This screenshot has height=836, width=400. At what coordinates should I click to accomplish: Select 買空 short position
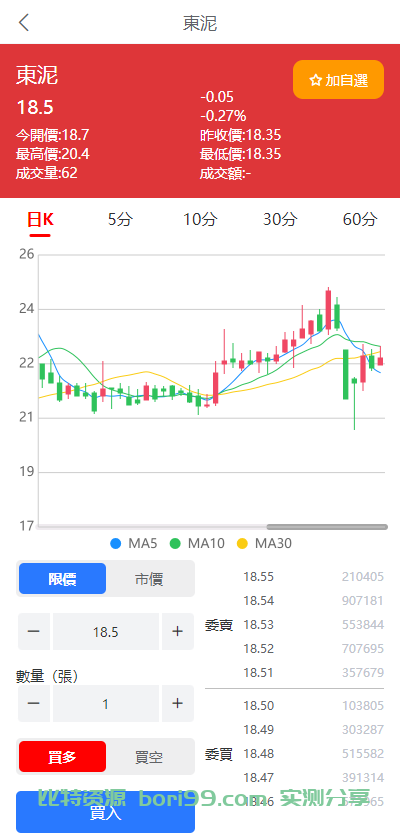tap(149, 757)
